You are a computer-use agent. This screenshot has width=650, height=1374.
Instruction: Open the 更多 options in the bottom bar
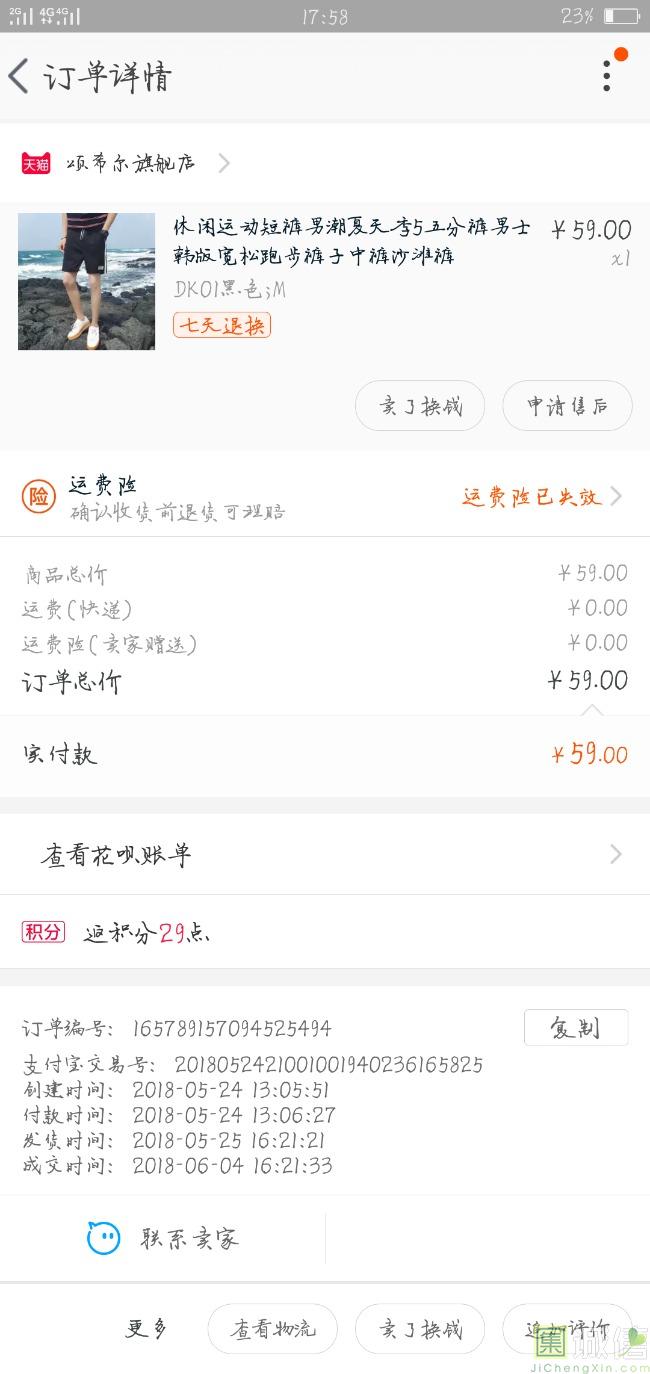pos(147,1328)
